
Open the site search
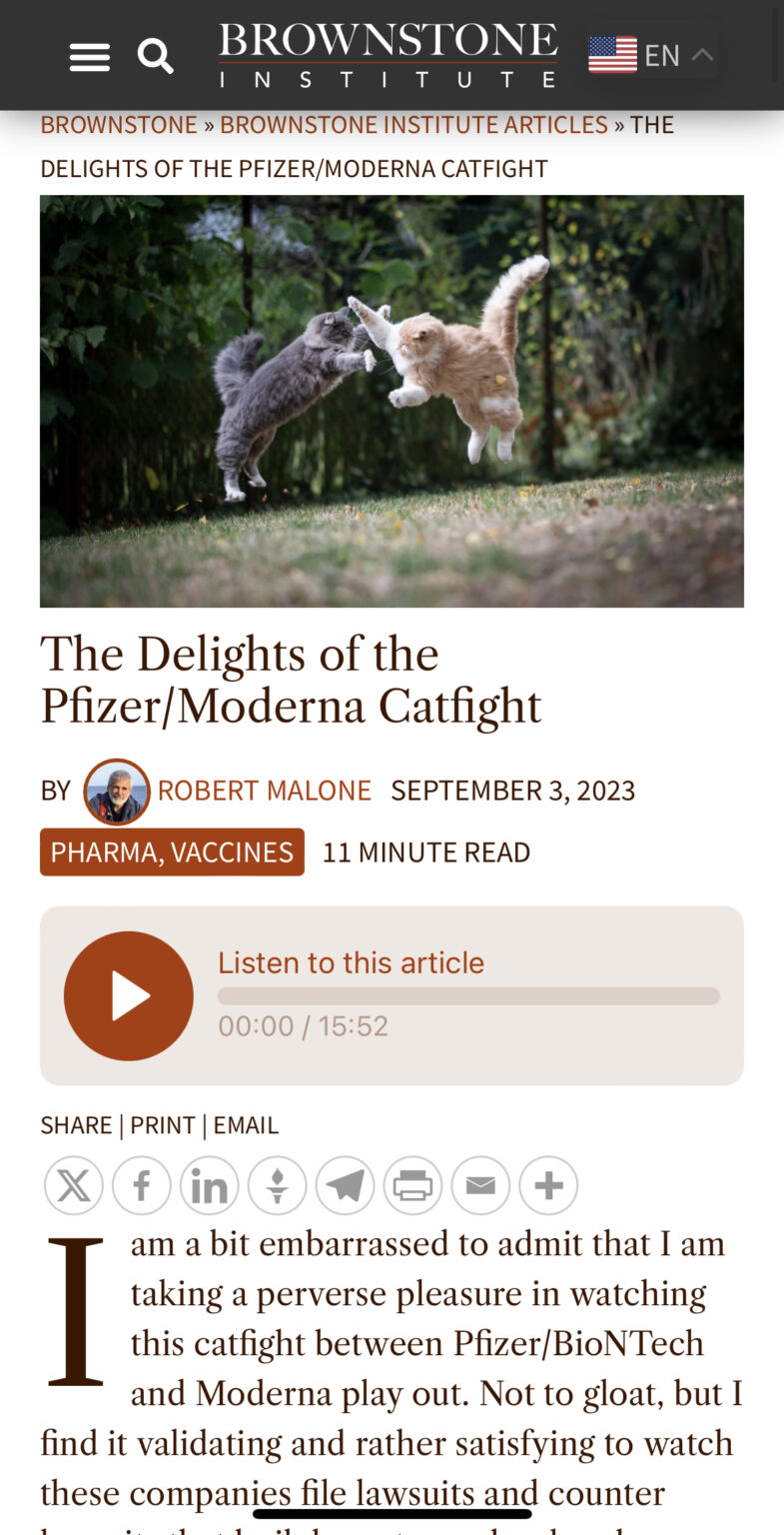coord(155,56)
